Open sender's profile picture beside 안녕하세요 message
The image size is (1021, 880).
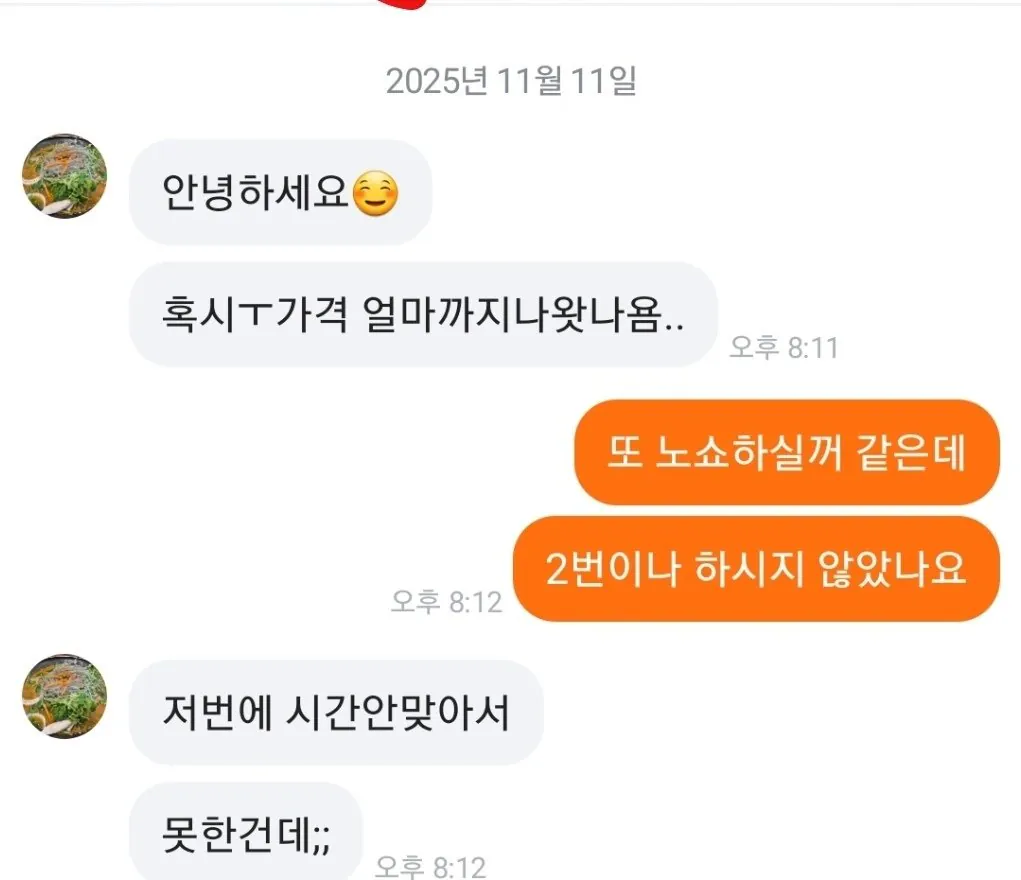(65, 176)
